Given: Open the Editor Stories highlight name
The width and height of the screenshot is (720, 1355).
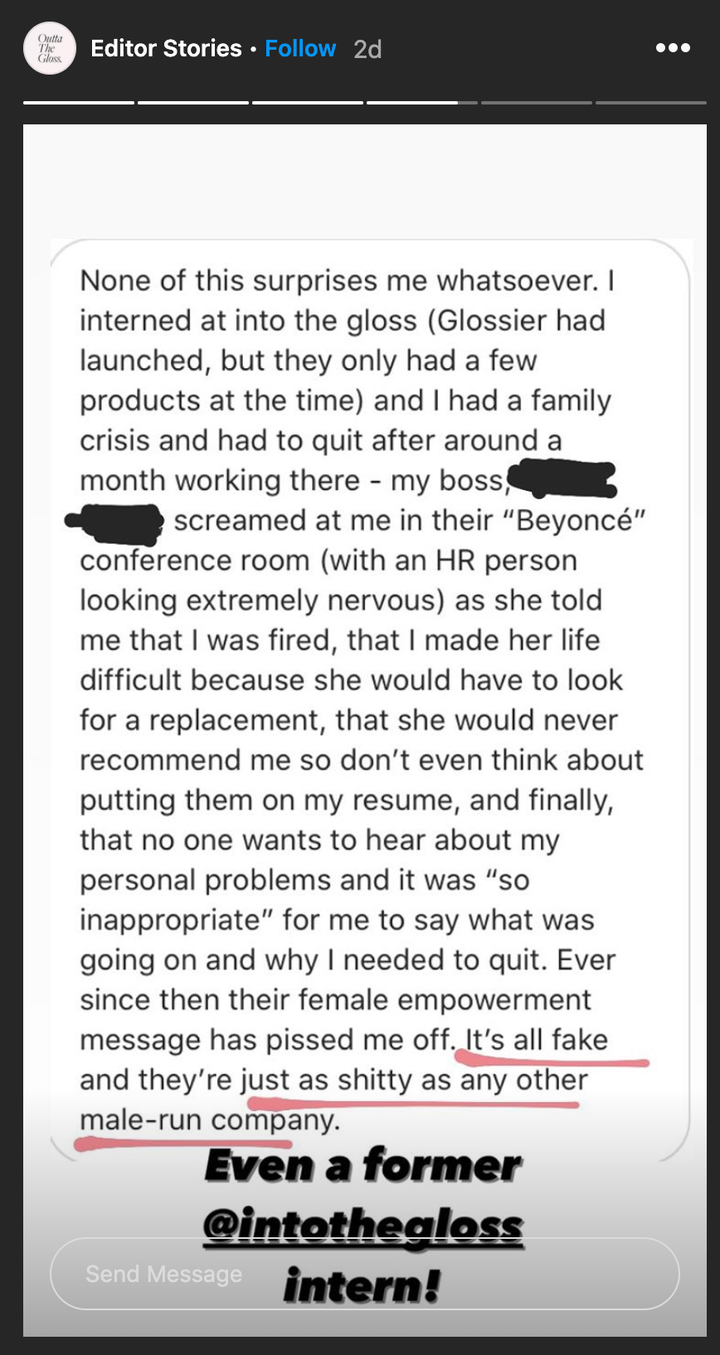Looking at the screenshot, I should point(166,48).
